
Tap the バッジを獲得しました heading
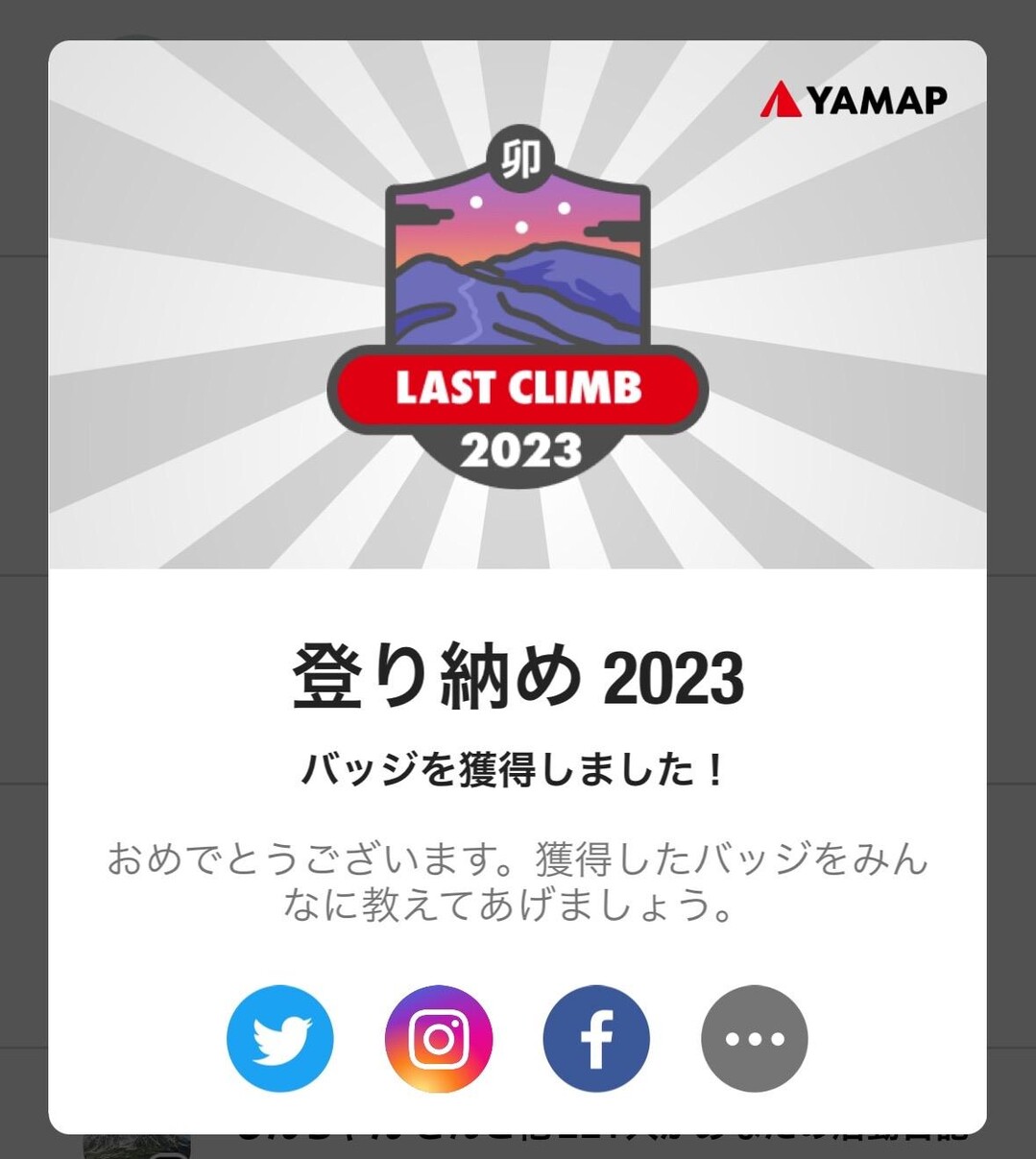pyautogui.click(x=518, y=765)
